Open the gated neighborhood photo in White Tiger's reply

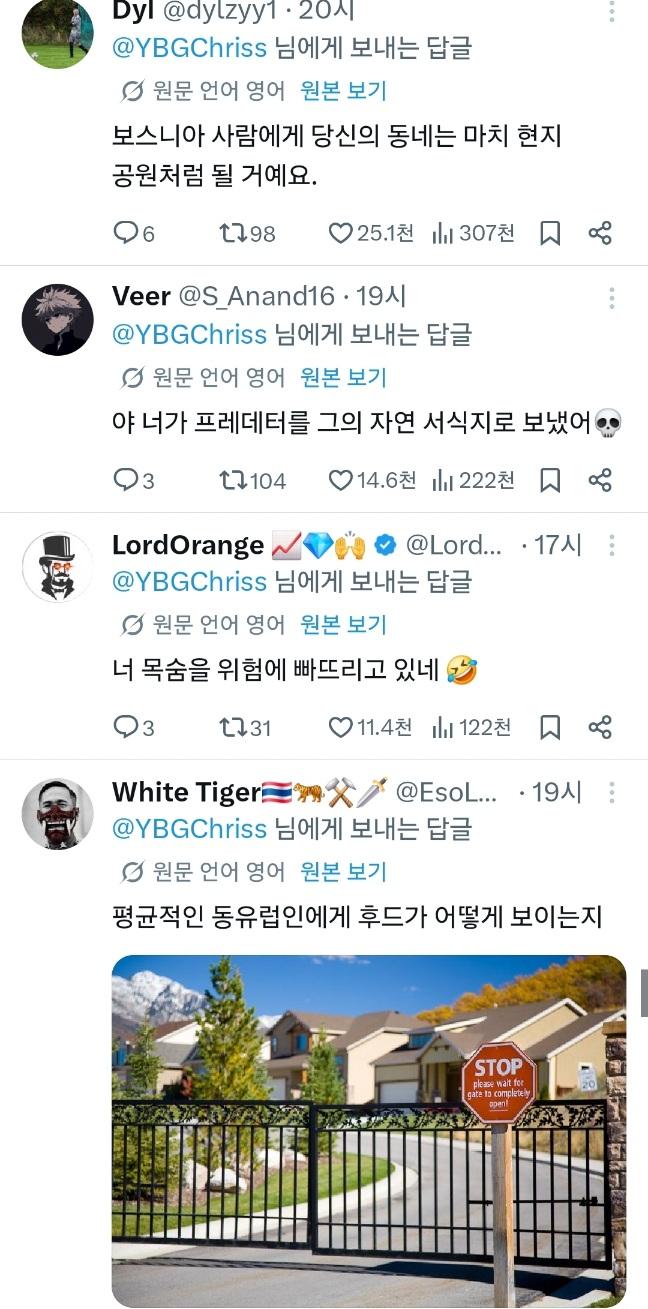click(369, 1130)
